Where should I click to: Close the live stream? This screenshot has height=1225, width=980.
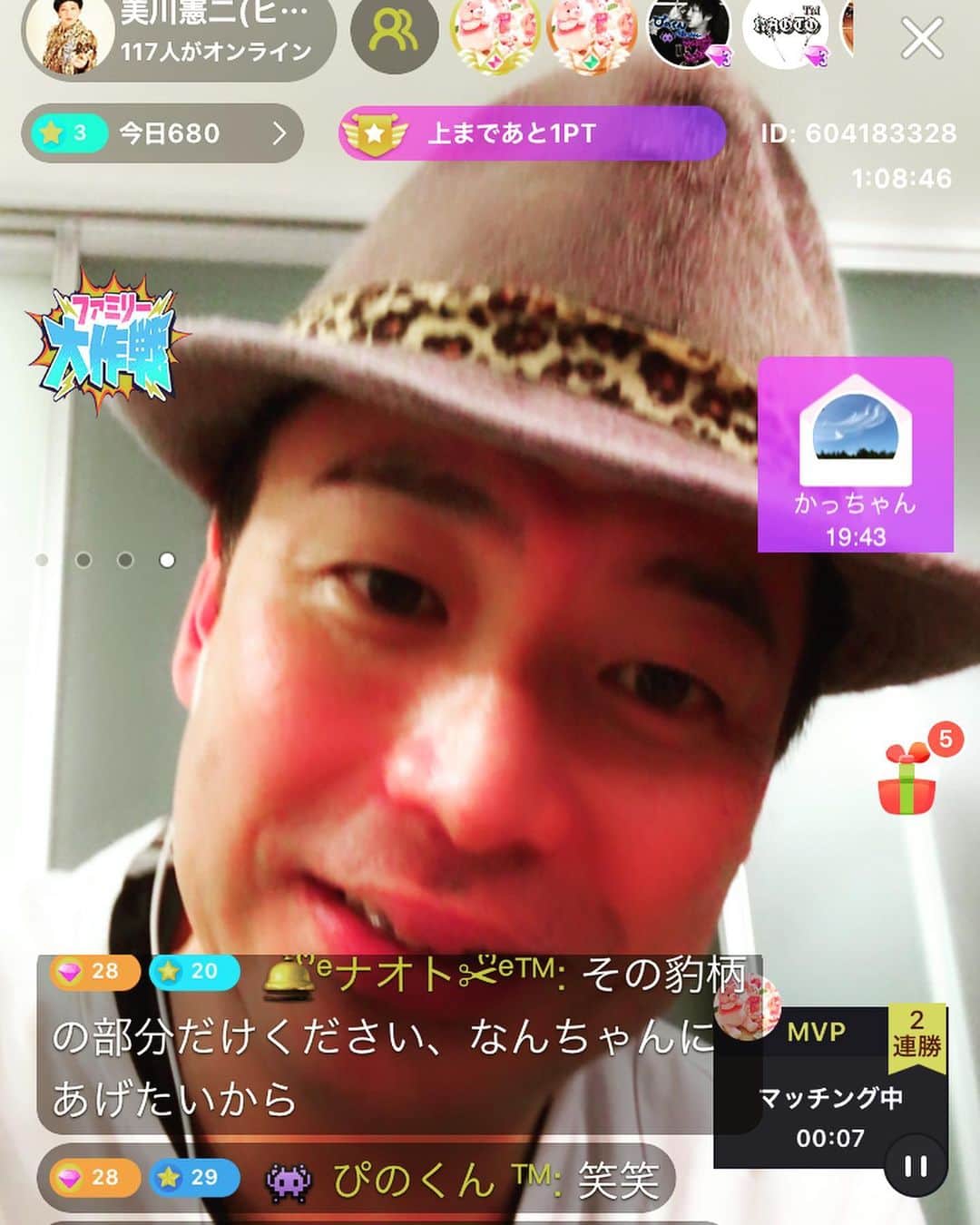pyautogui.click(x=922, y=38)
